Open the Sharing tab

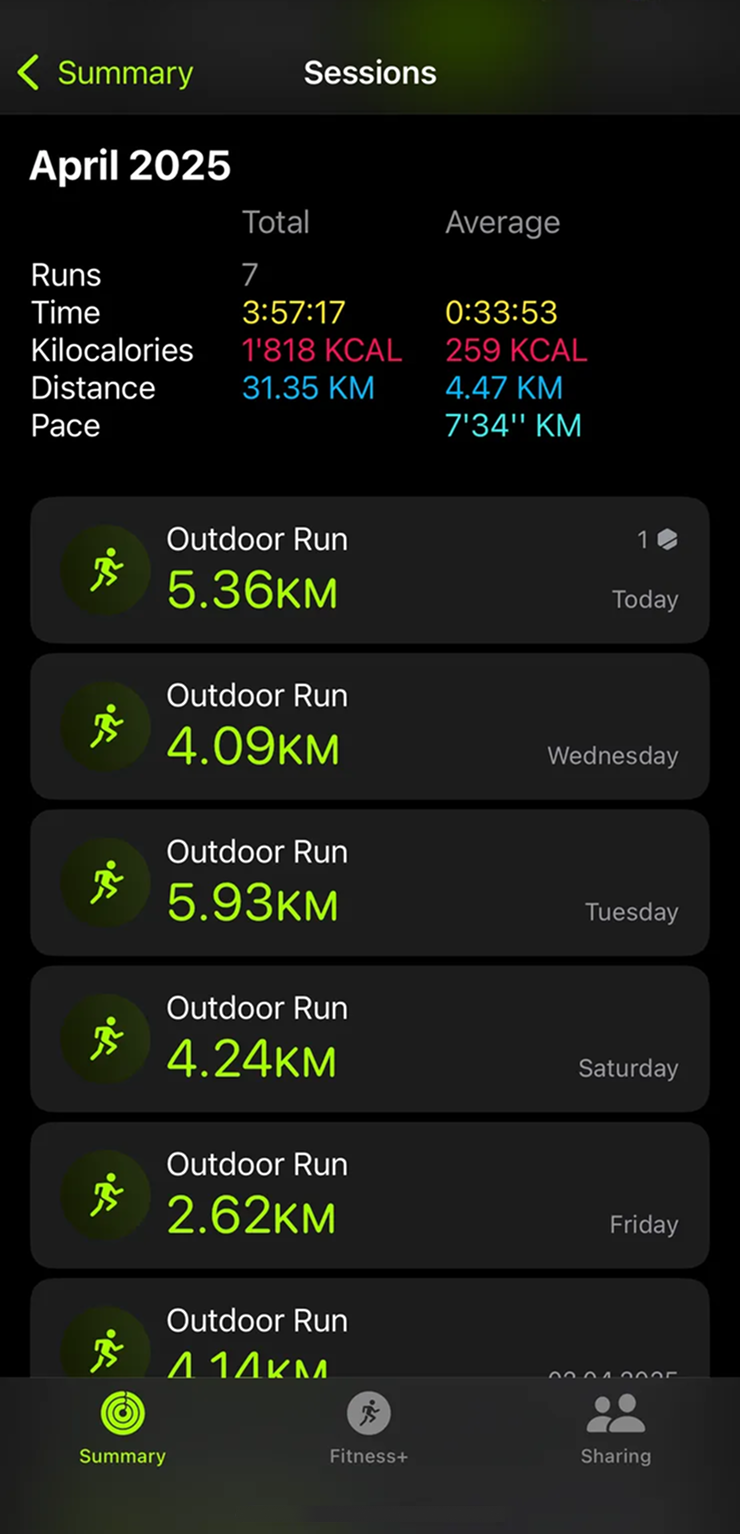coord(615,1429)
